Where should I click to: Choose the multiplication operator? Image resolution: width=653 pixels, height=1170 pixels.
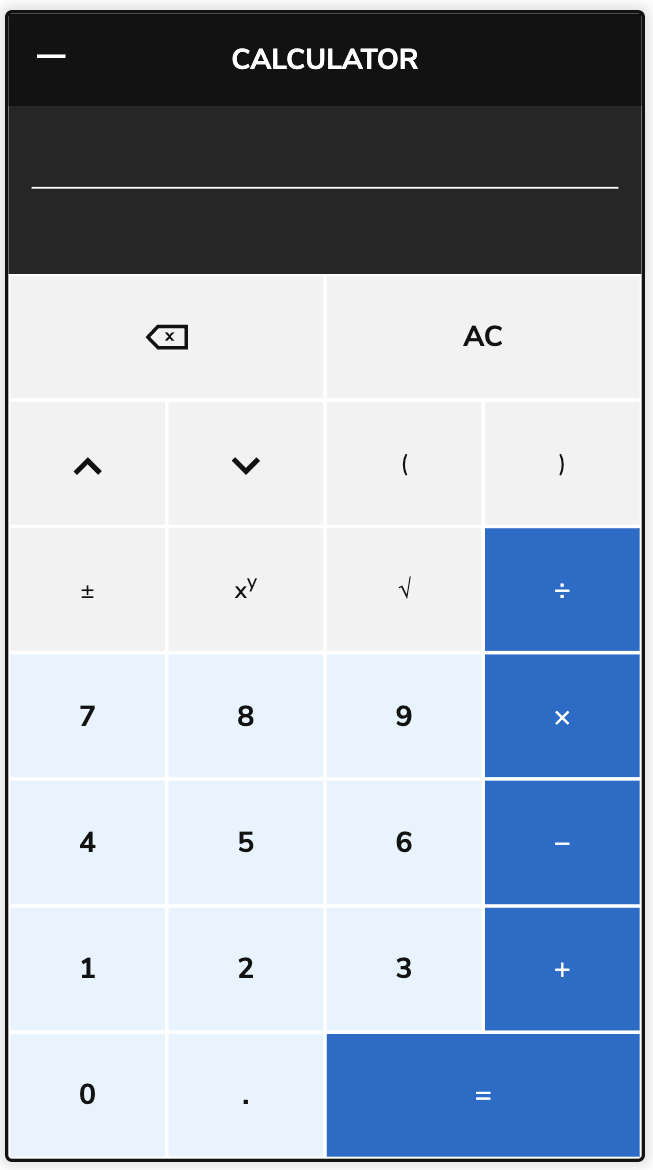click(562, 717)
